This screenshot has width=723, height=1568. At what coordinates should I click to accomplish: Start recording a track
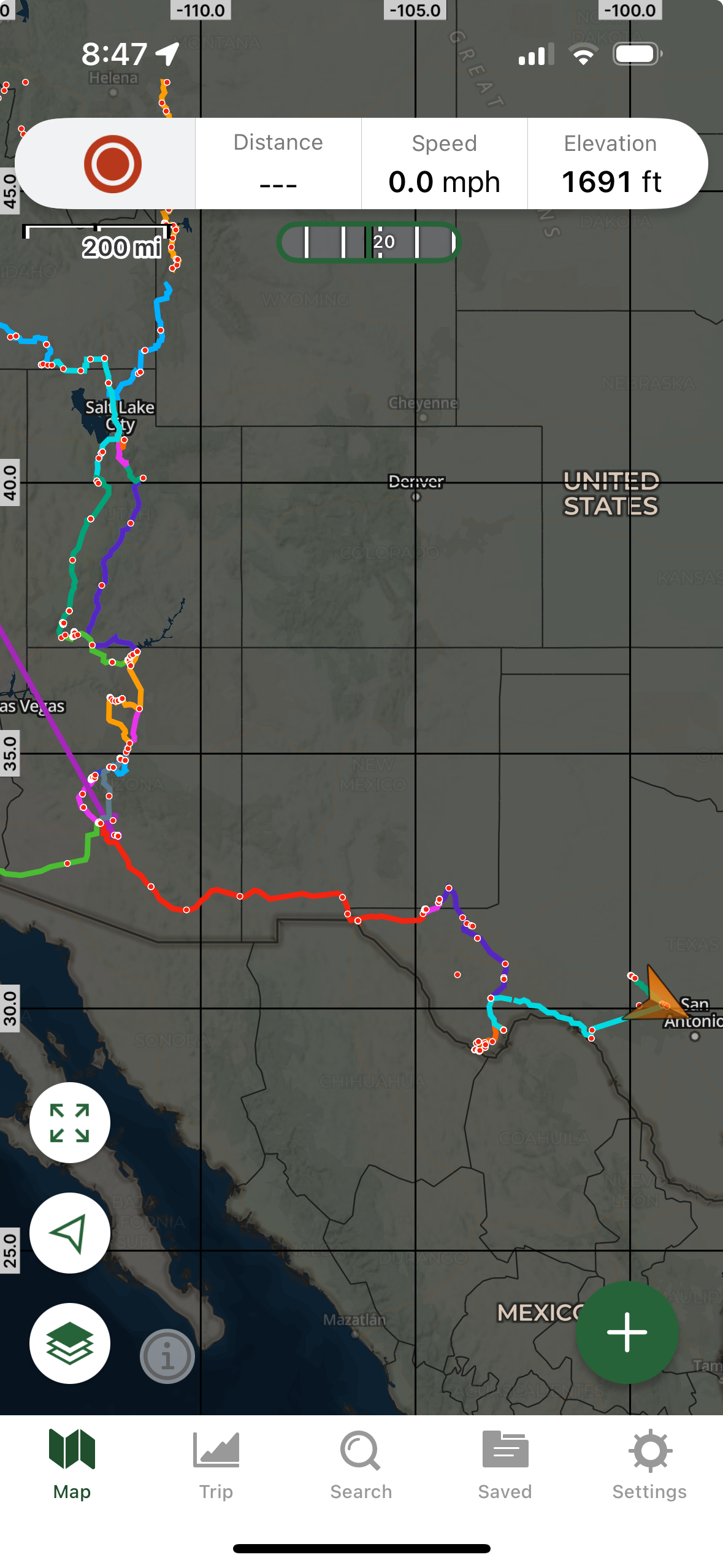pyautogui.click(x=112, y=164)
